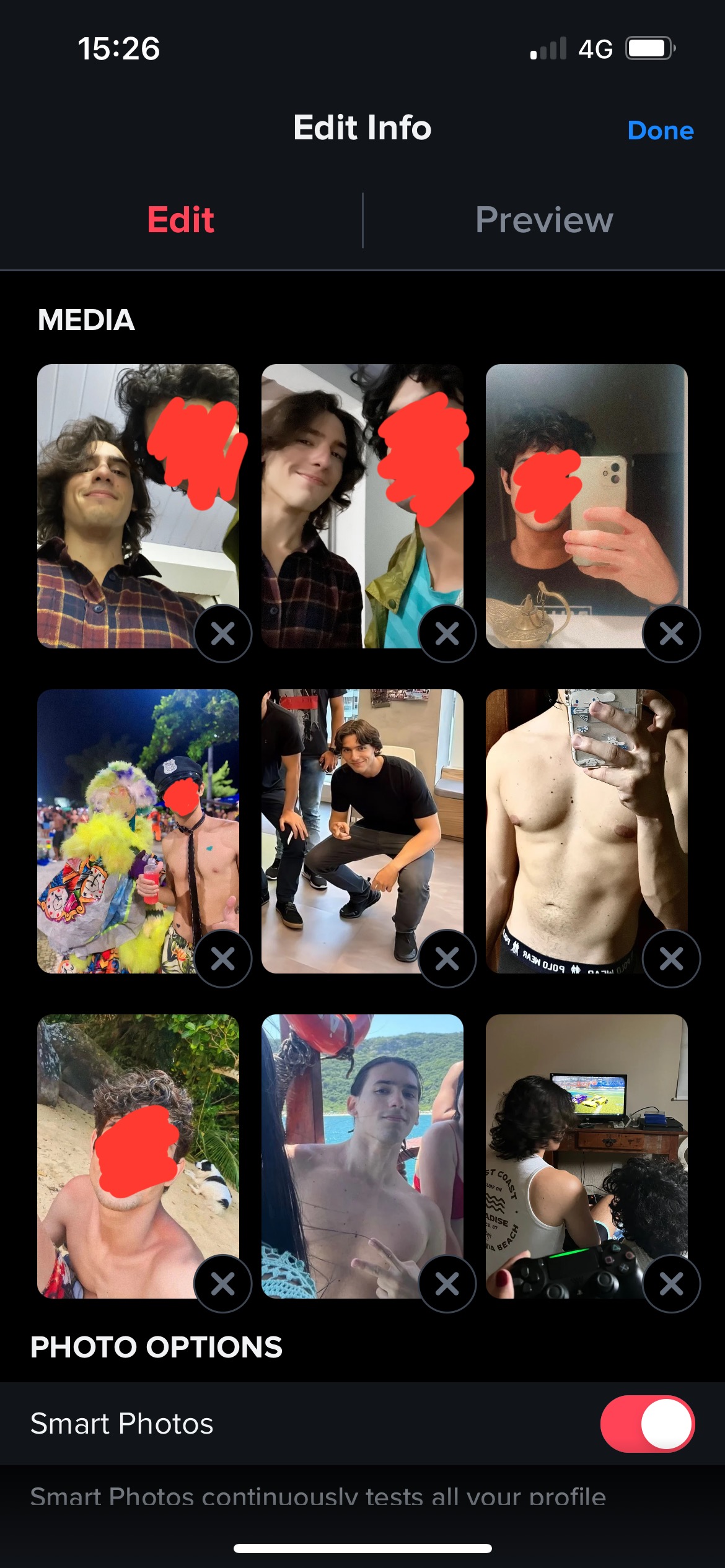Remove the gaming controller TV photo
The image size is (725, 1568).
coord(671,1284)
